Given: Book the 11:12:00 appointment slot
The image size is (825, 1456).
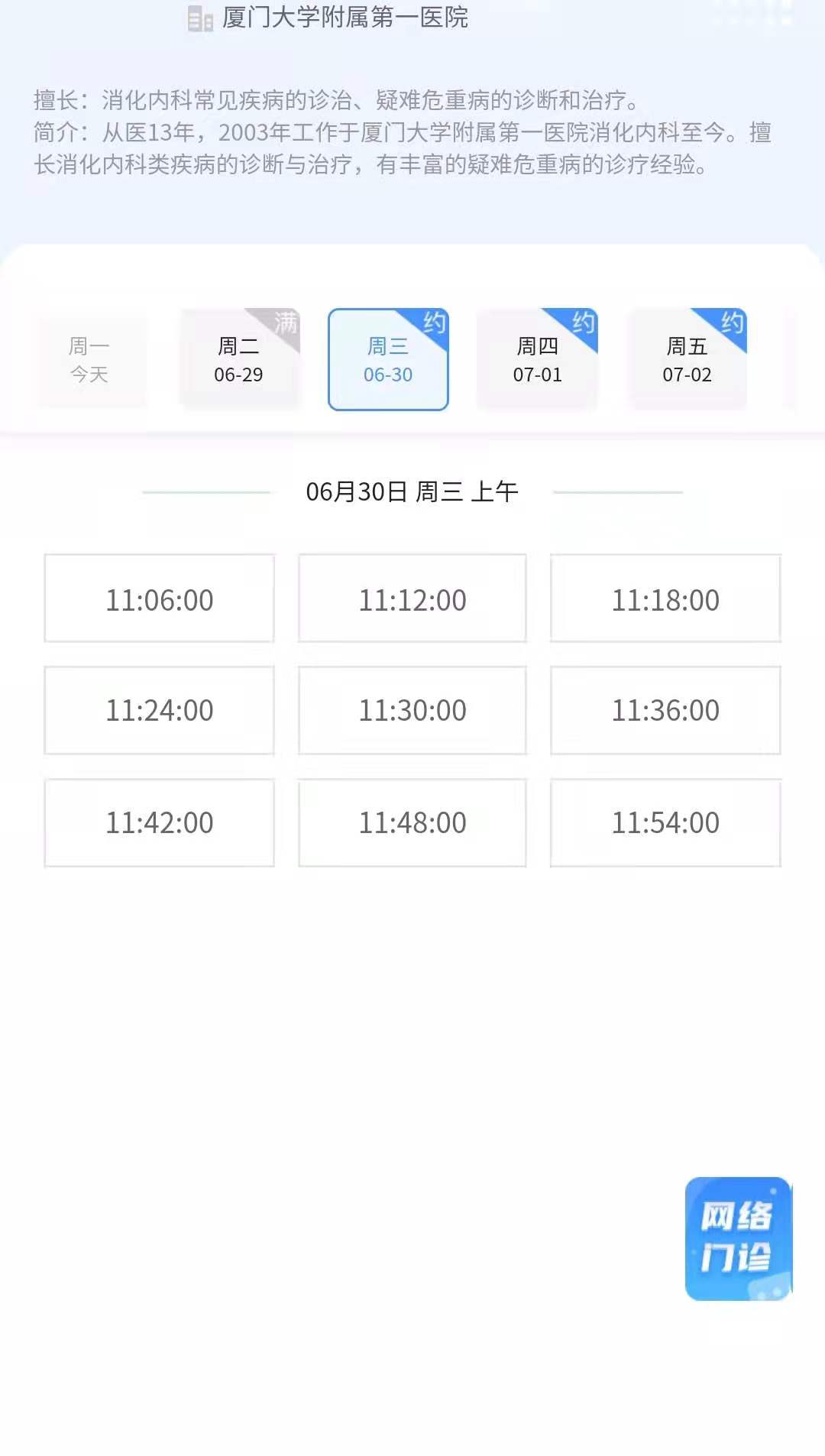Looking at the screenshot, I should pyautogui.click(x=412, y=599).
